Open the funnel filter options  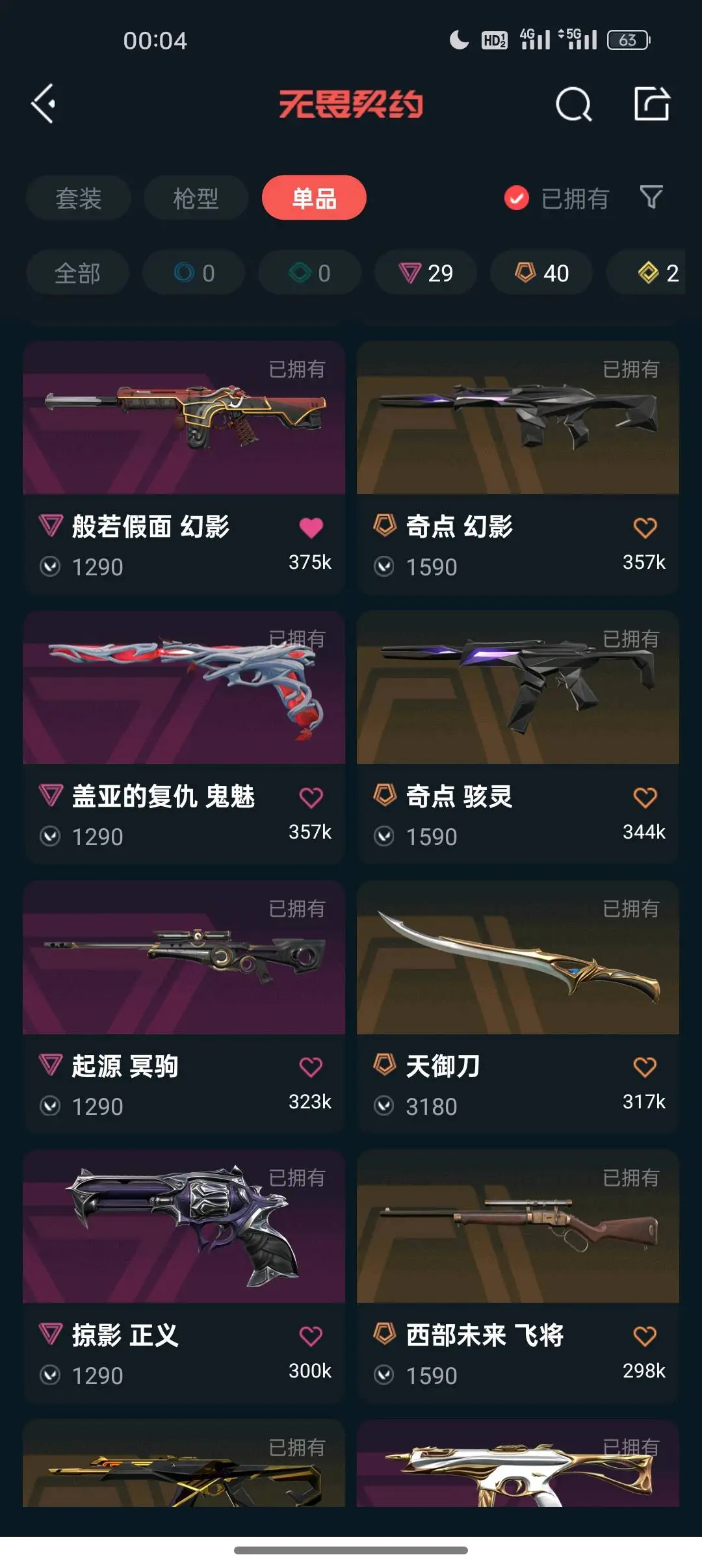coord(651,197)
